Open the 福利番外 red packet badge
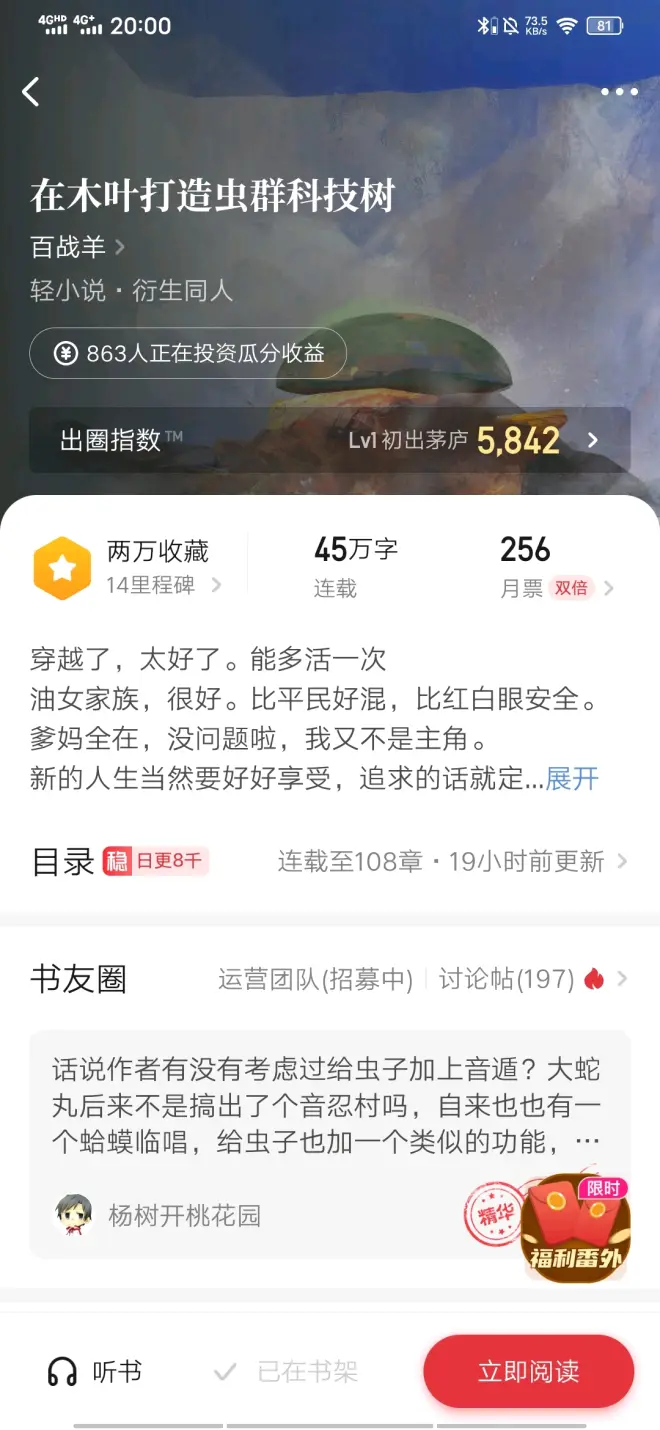Viewport: 660px width, 1430px height. [x=575, y=1227]
